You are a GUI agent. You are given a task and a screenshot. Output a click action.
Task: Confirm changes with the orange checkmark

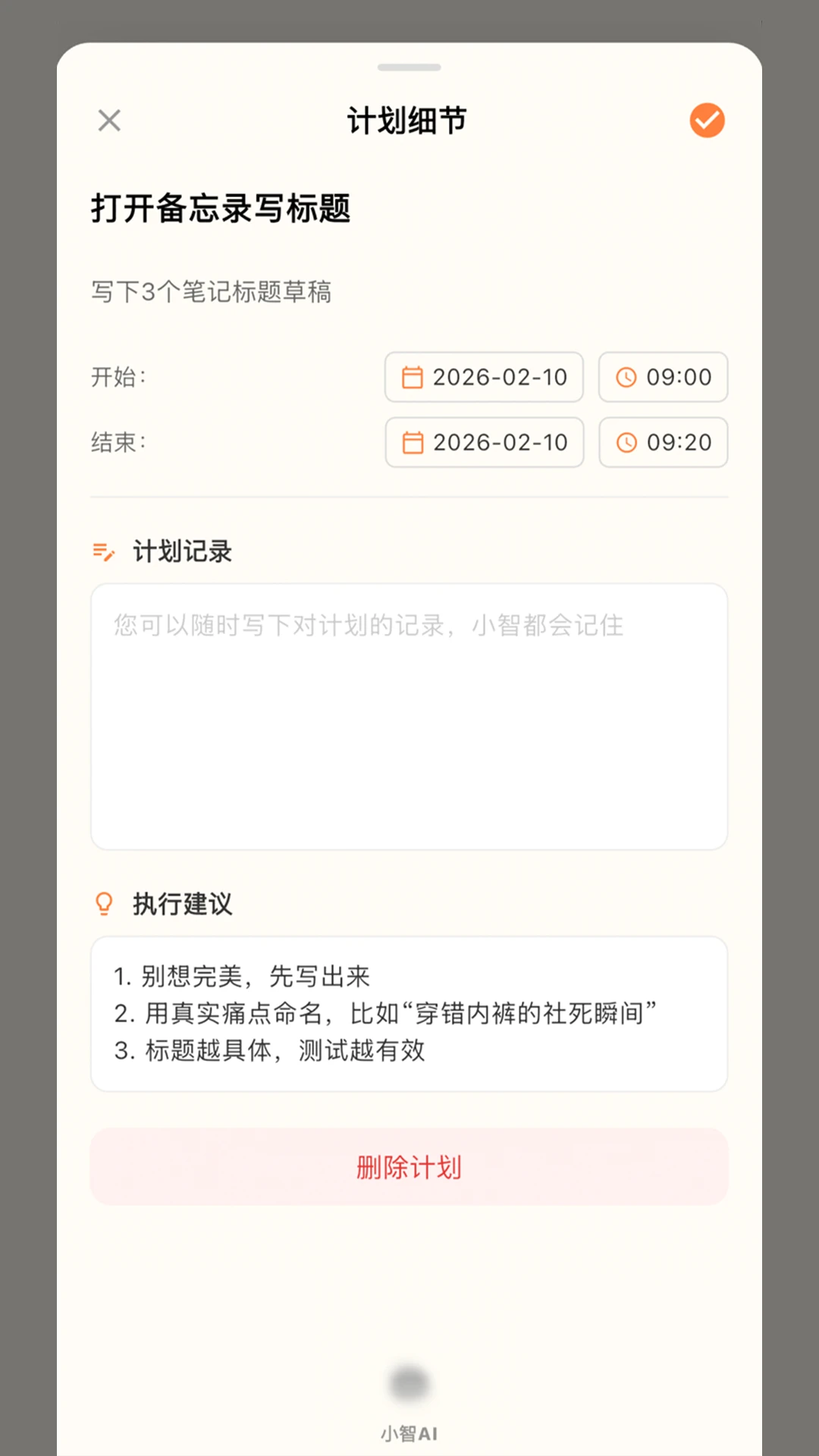[x=707, y=120]
